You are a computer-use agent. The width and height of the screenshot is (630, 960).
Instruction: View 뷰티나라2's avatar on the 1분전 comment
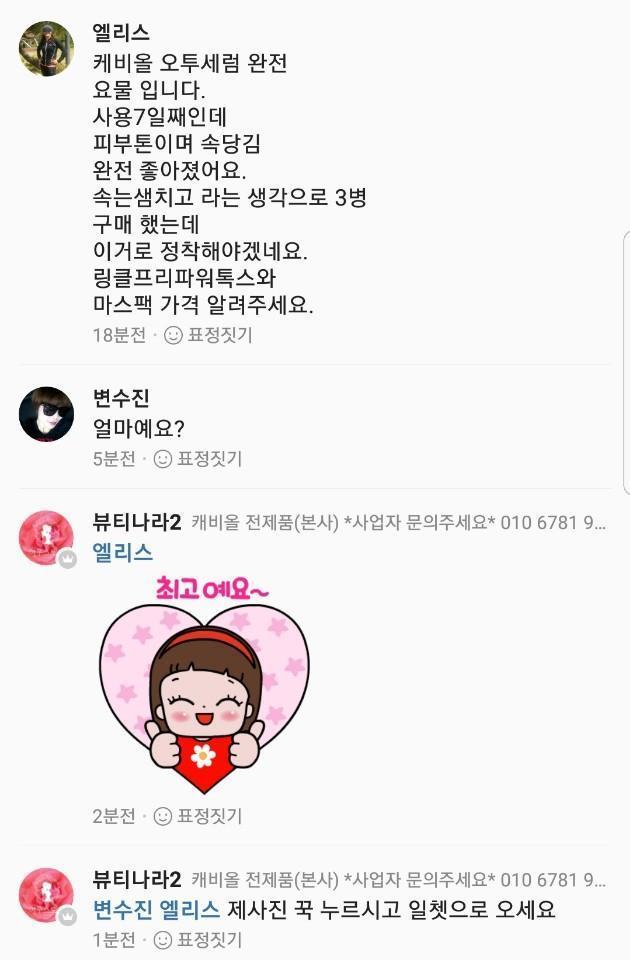coord(46,894)
